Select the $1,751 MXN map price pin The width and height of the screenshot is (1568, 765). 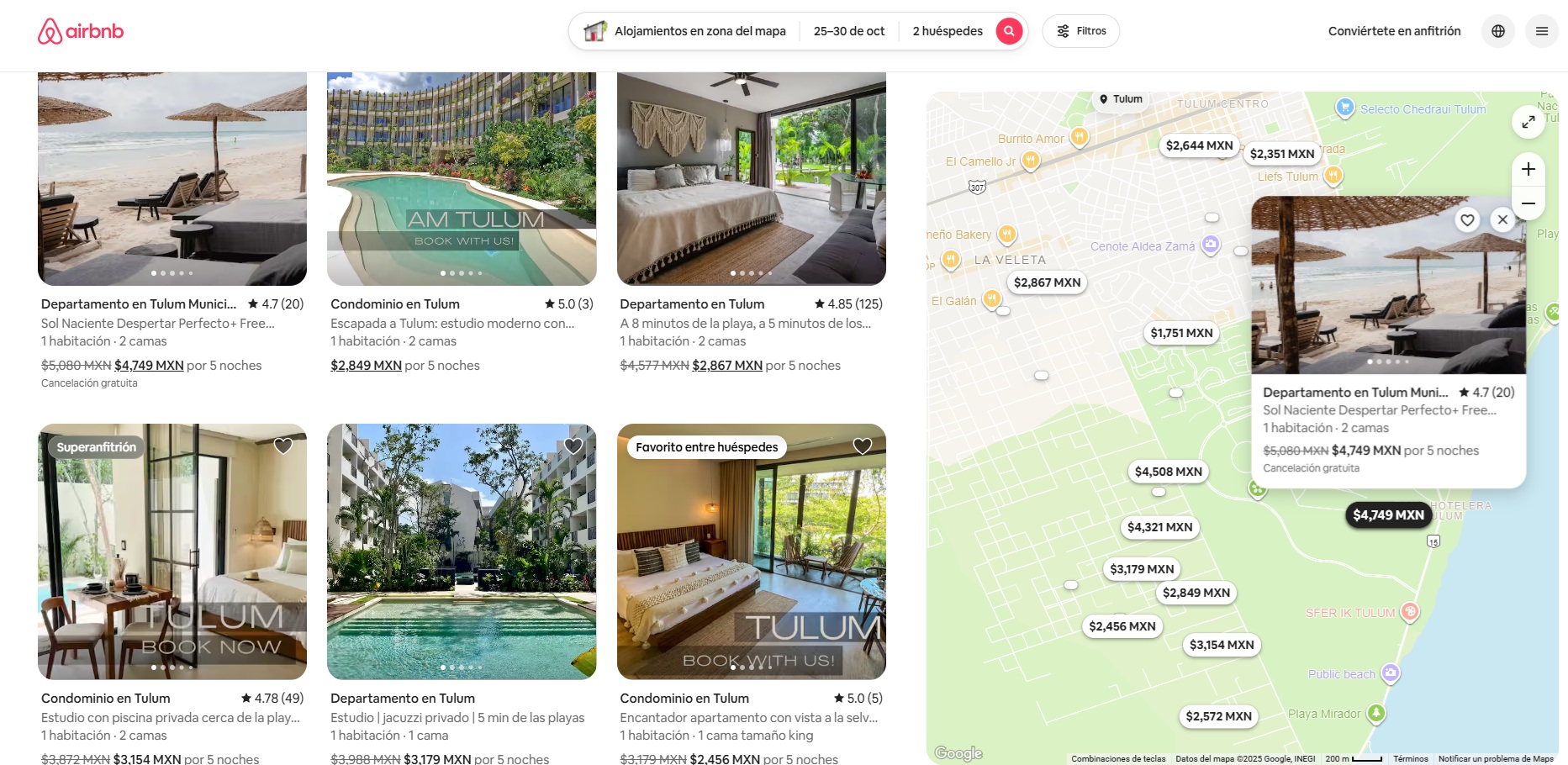tap(1181, 333)
